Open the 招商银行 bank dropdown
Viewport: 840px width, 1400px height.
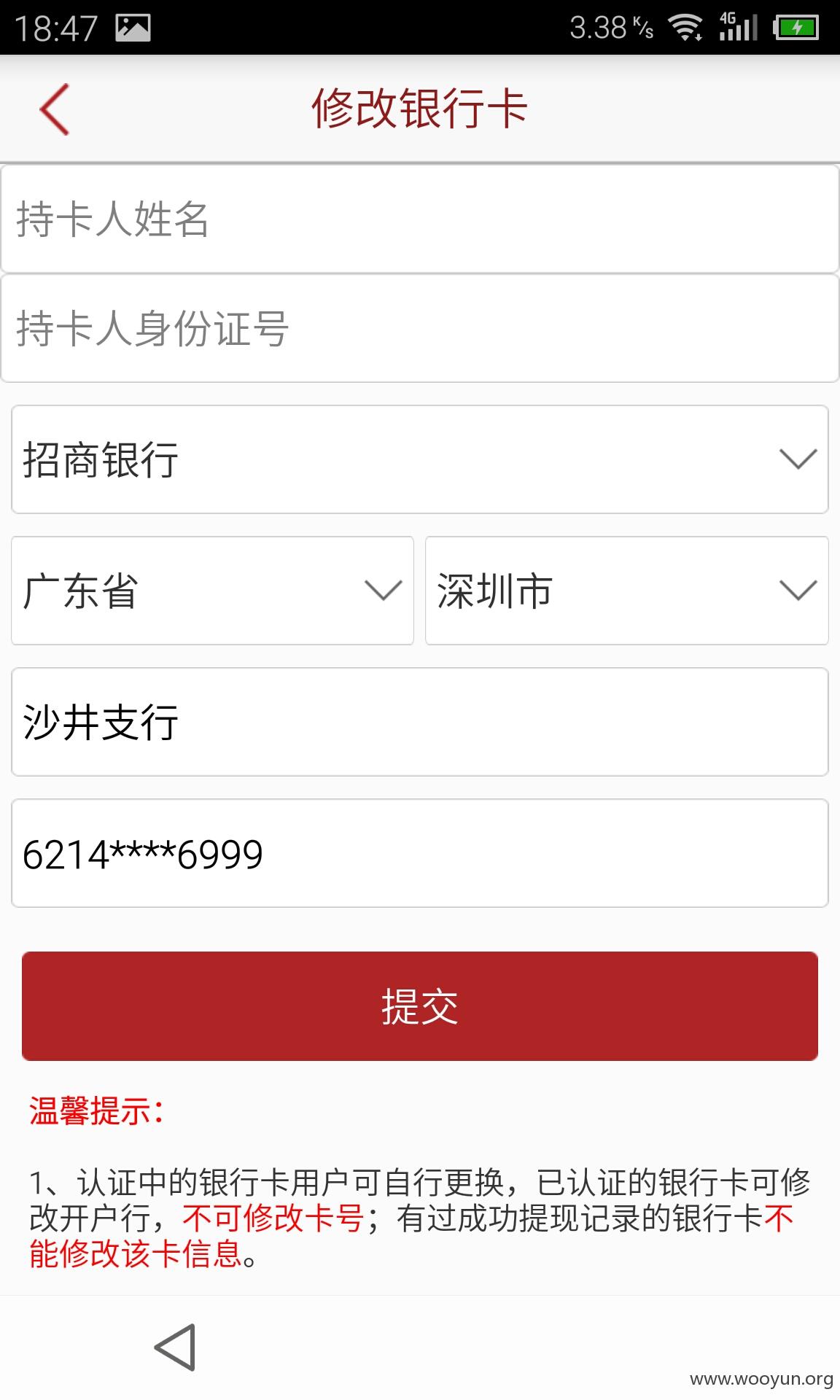pyautogui.click(x=420, y=459)
